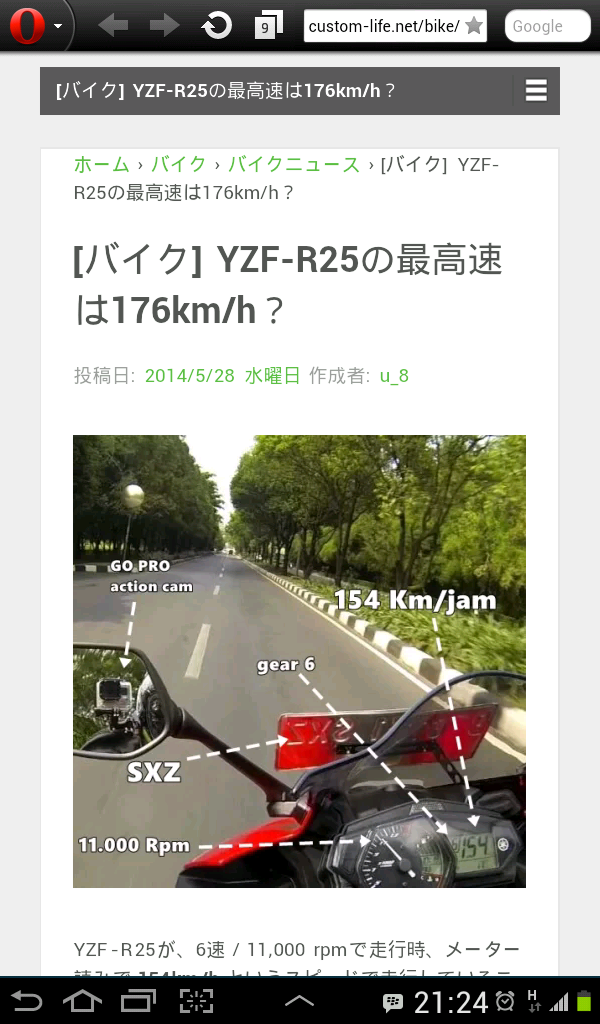Open the Google search box
This screenshot has width=600, height=1024.
pyautogui.click(x=547, y=26)
